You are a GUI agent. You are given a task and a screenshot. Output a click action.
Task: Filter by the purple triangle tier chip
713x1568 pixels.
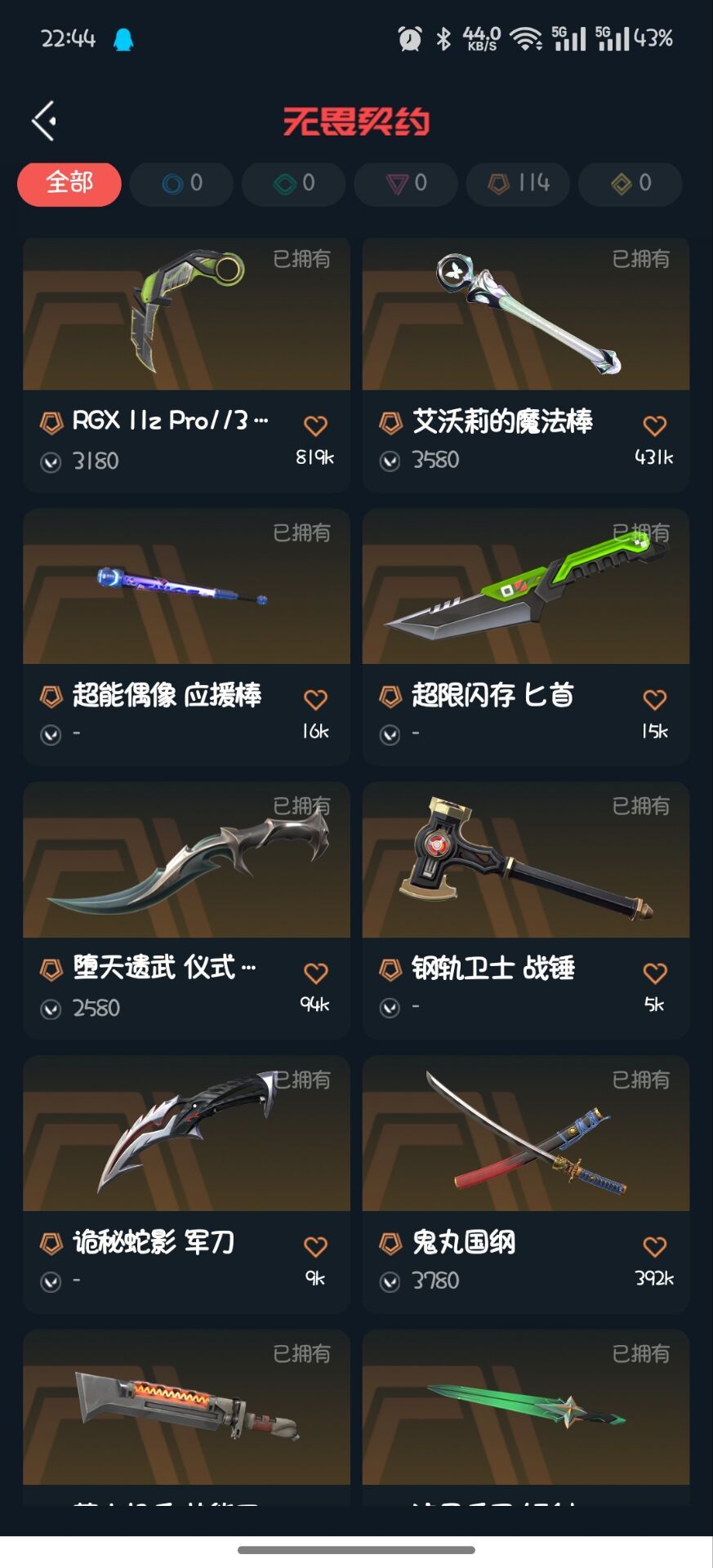406,184
